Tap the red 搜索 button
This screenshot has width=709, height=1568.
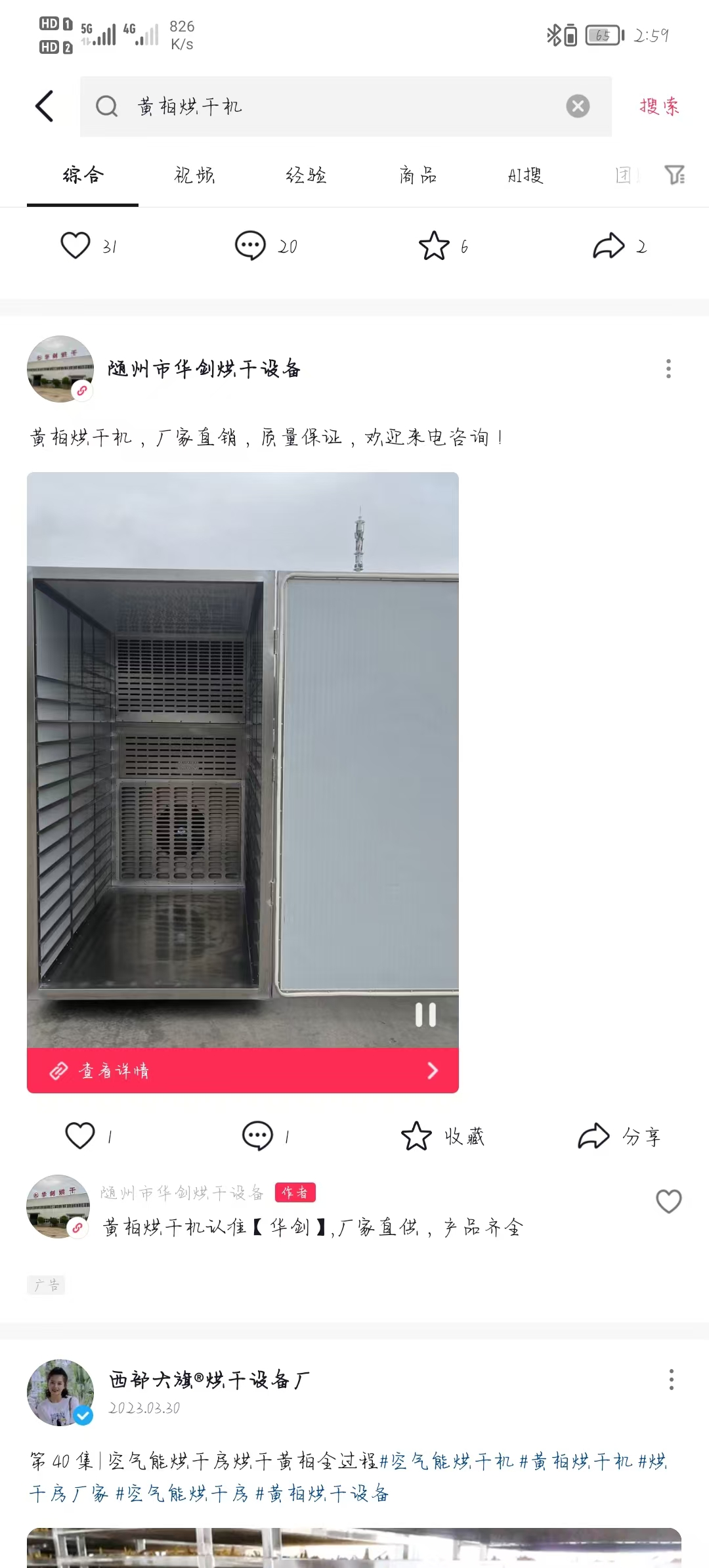(659, 106)
